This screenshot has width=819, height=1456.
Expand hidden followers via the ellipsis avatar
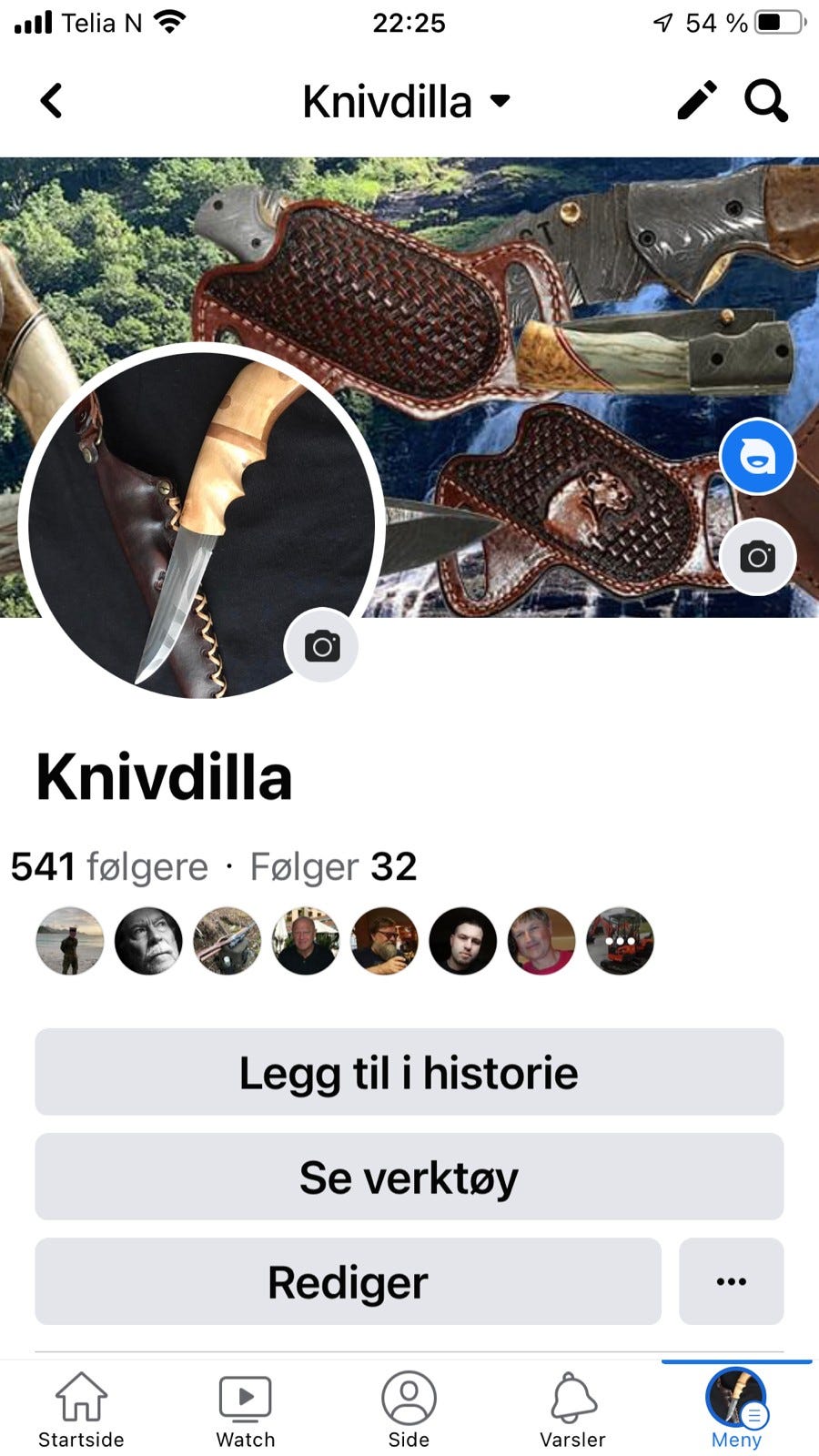coord(620,942)
